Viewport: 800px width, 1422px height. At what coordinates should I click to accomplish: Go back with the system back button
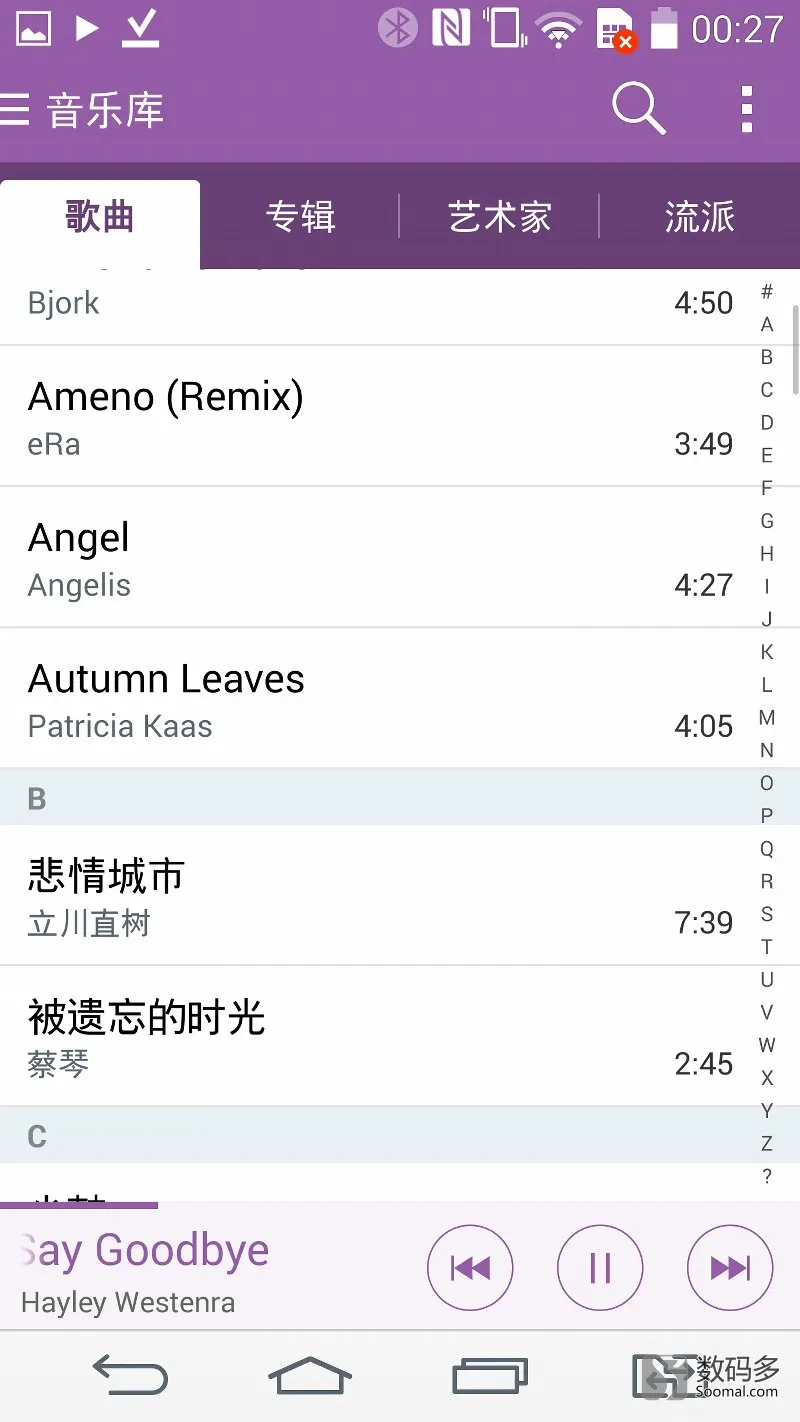[x=130, y=1376]
